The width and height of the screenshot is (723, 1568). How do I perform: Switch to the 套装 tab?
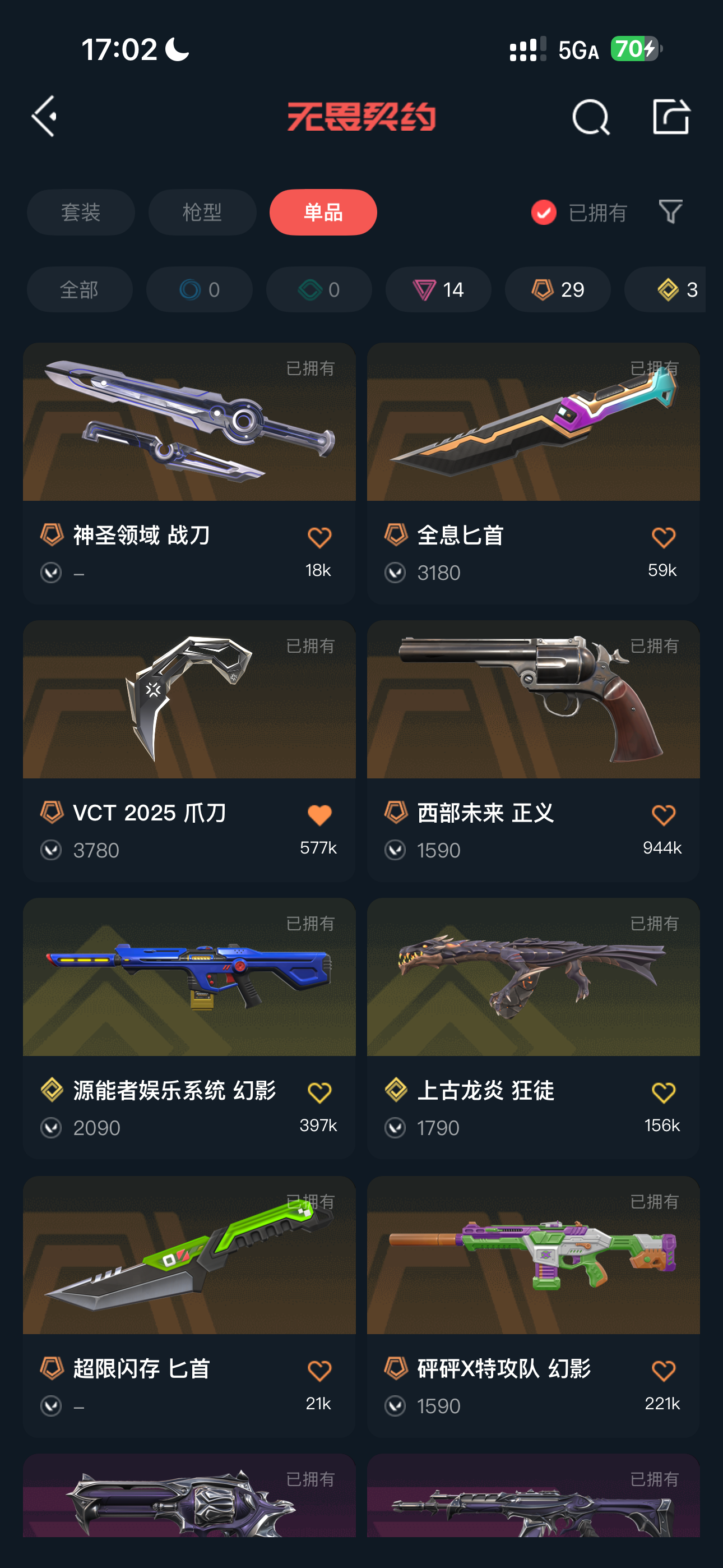pos(80,213)
